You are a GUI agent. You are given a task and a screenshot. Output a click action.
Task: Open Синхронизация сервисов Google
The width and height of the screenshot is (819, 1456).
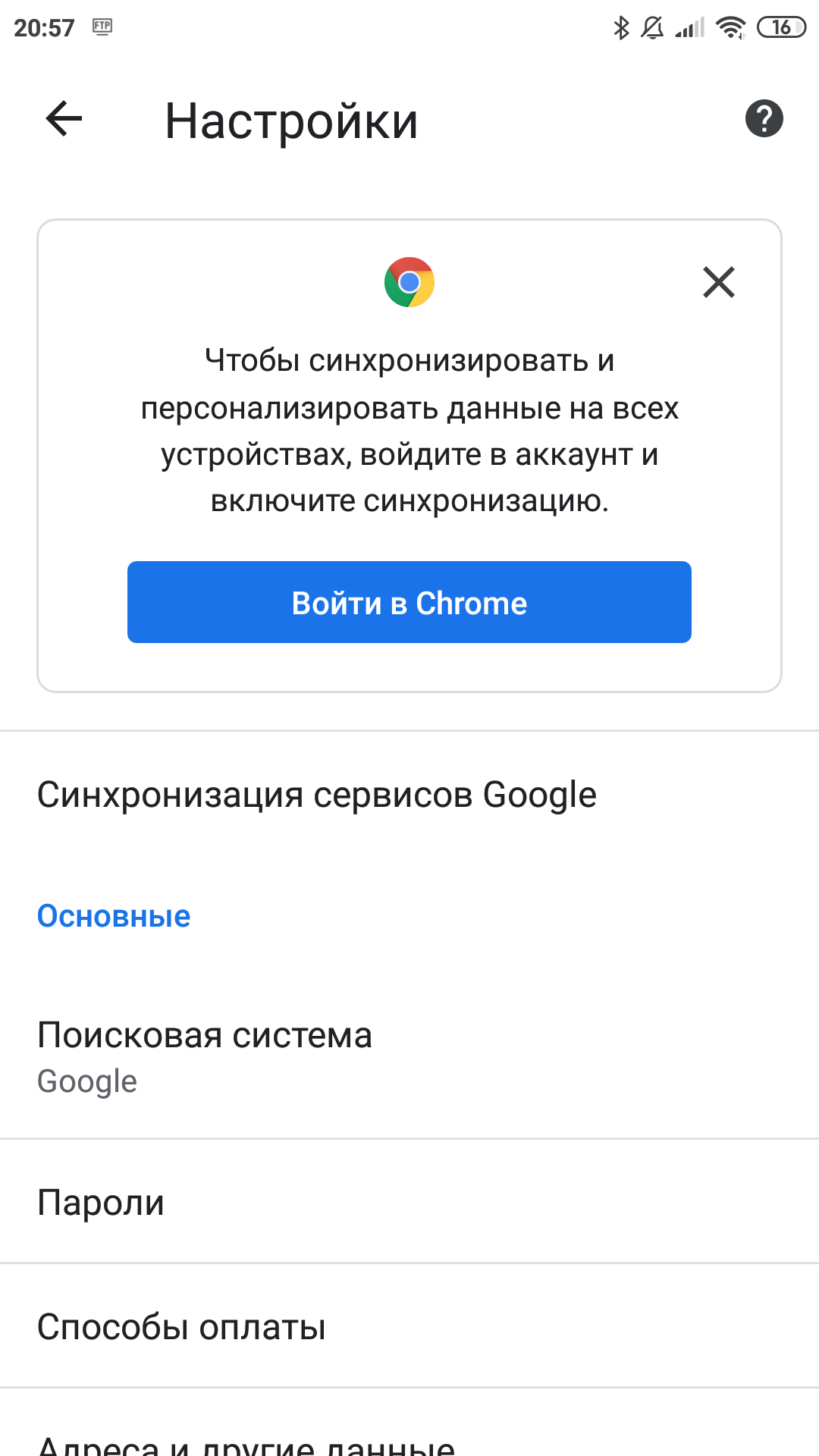point(409,795)
